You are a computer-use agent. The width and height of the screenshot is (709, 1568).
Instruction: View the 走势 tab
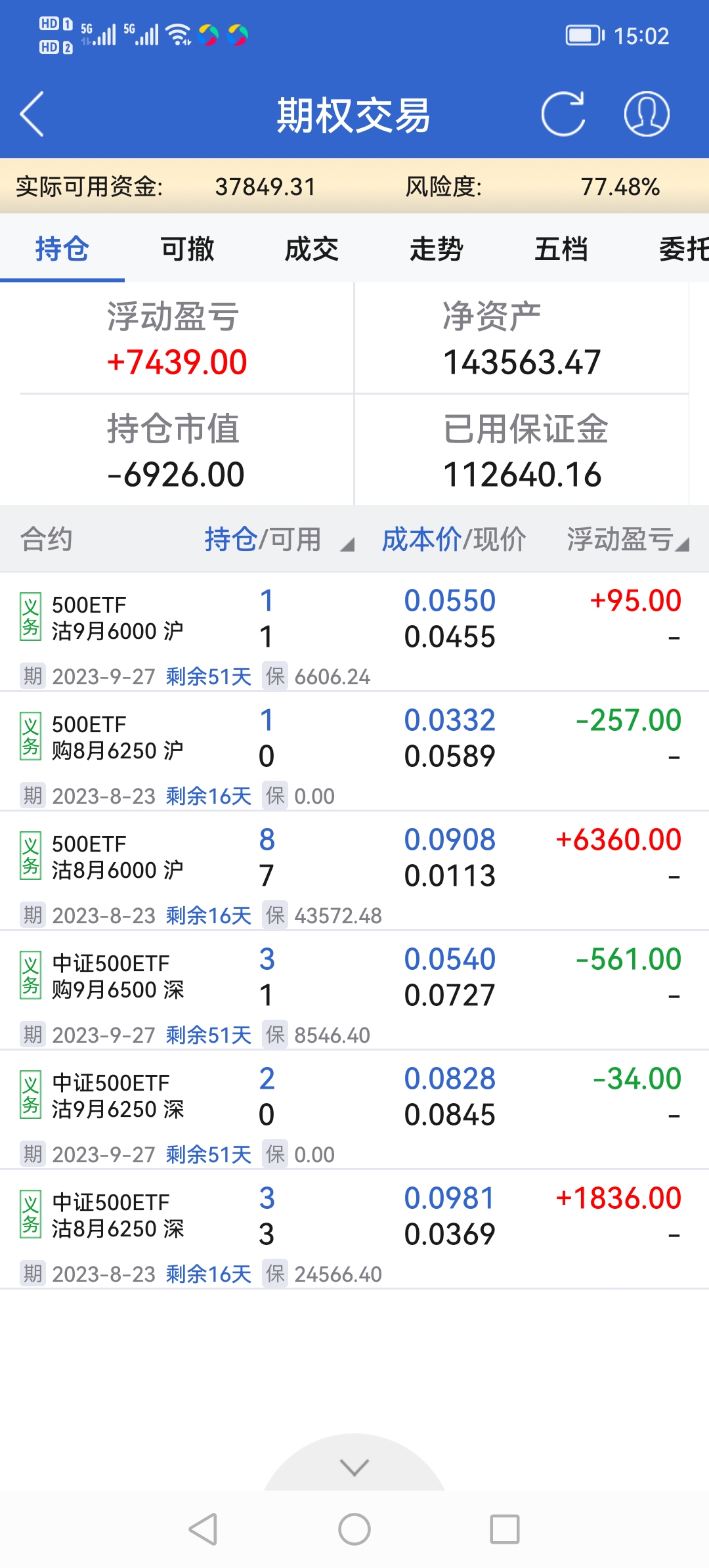pyautogui.click(x=437, y=250)
